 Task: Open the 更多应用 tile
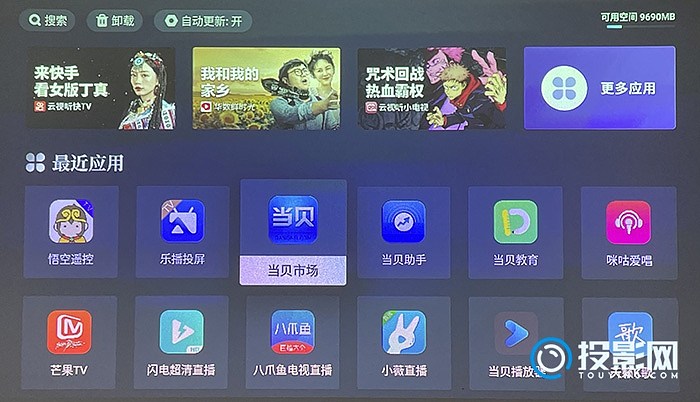coord(598,89)
